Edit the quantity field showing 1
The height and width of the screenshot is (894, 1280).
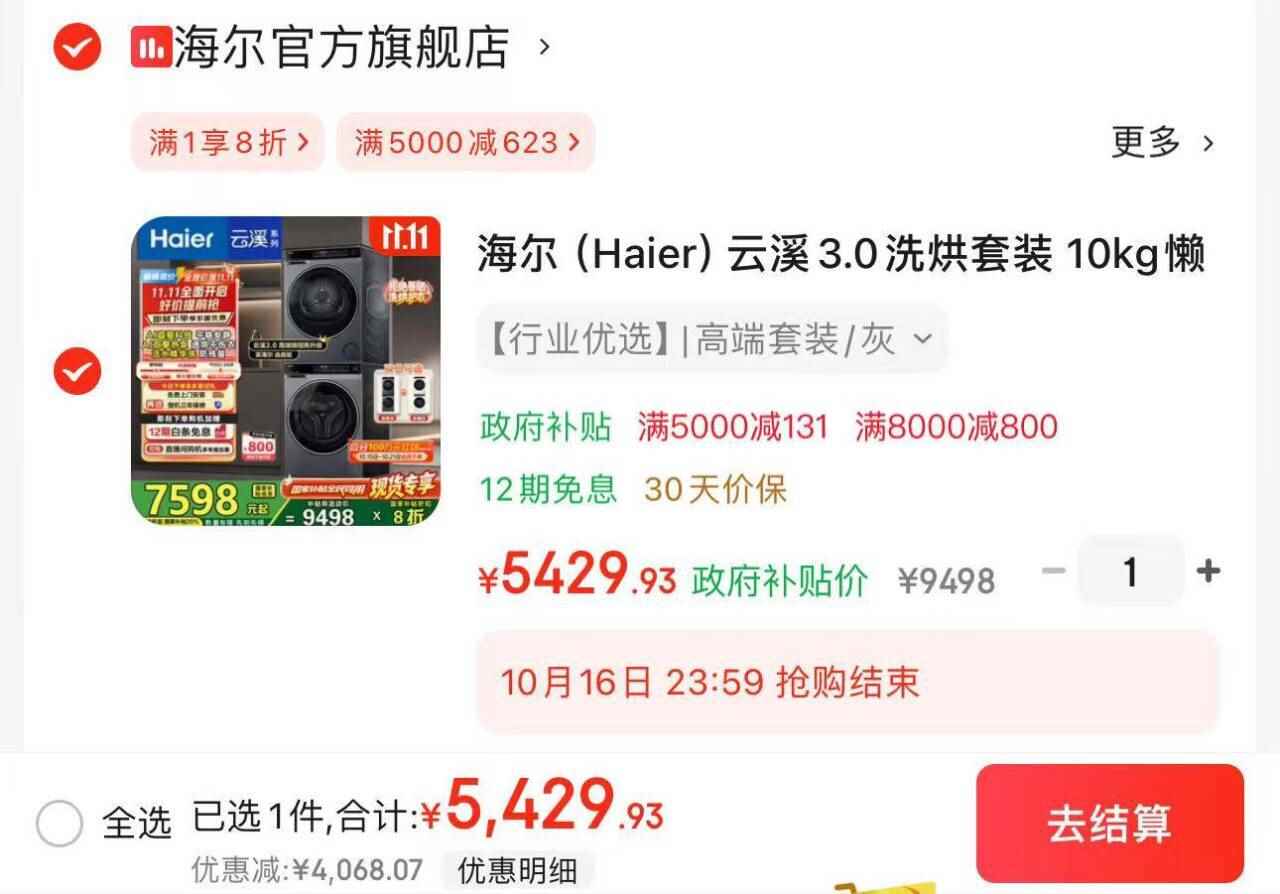tap(1130, 572)
